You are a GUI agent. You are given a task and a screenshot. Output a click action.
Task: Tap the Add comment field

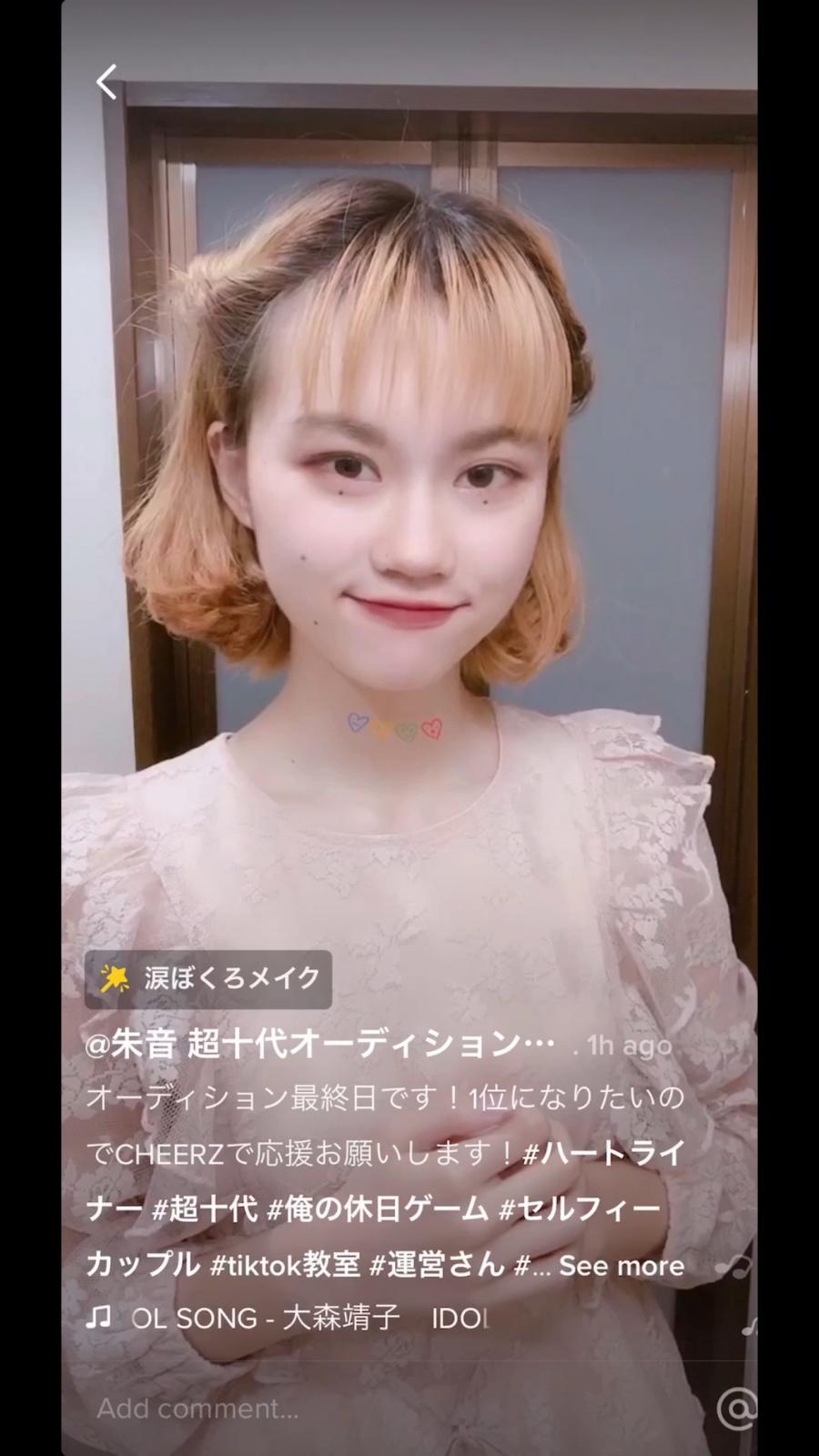coord(364,1409)
